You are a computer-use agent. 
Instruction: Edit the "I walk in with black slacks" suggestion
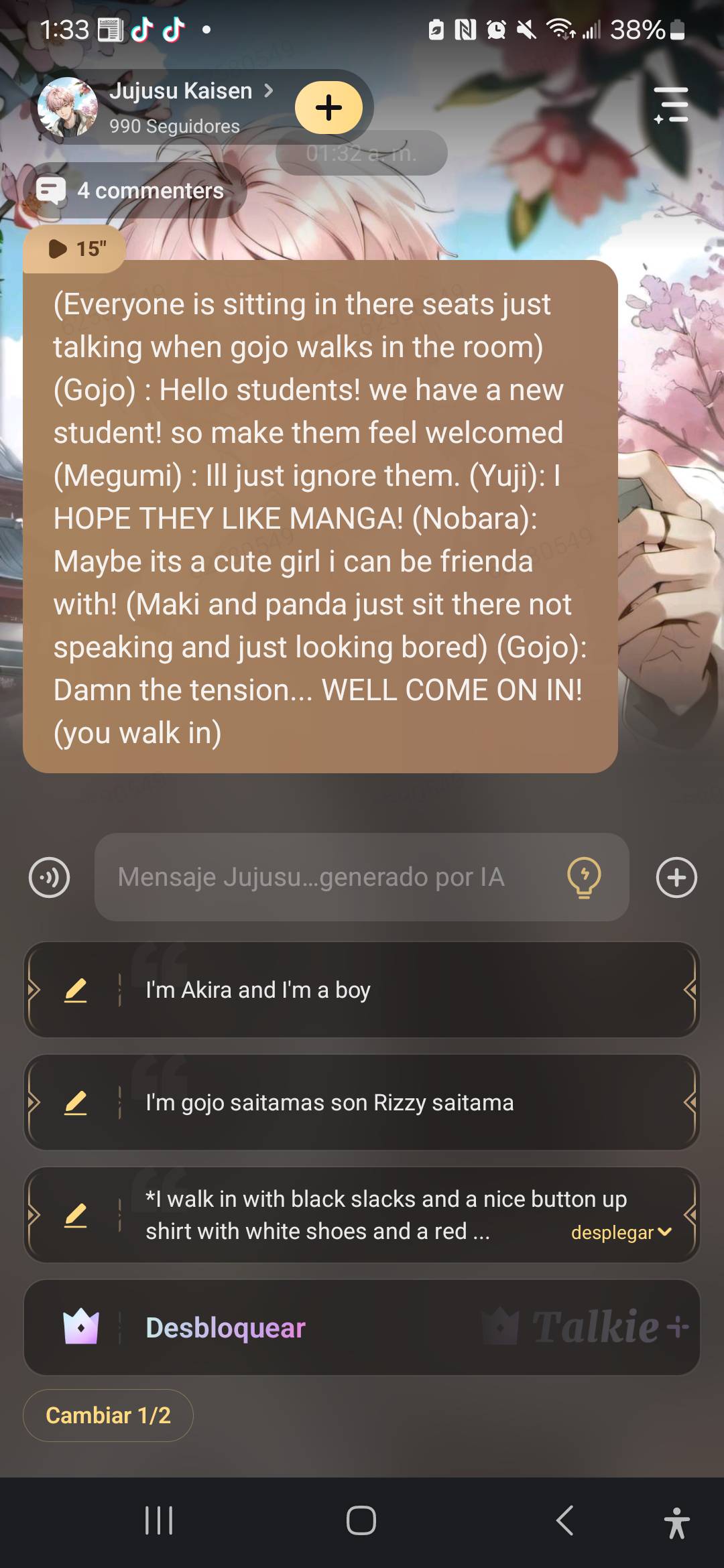76,1215
